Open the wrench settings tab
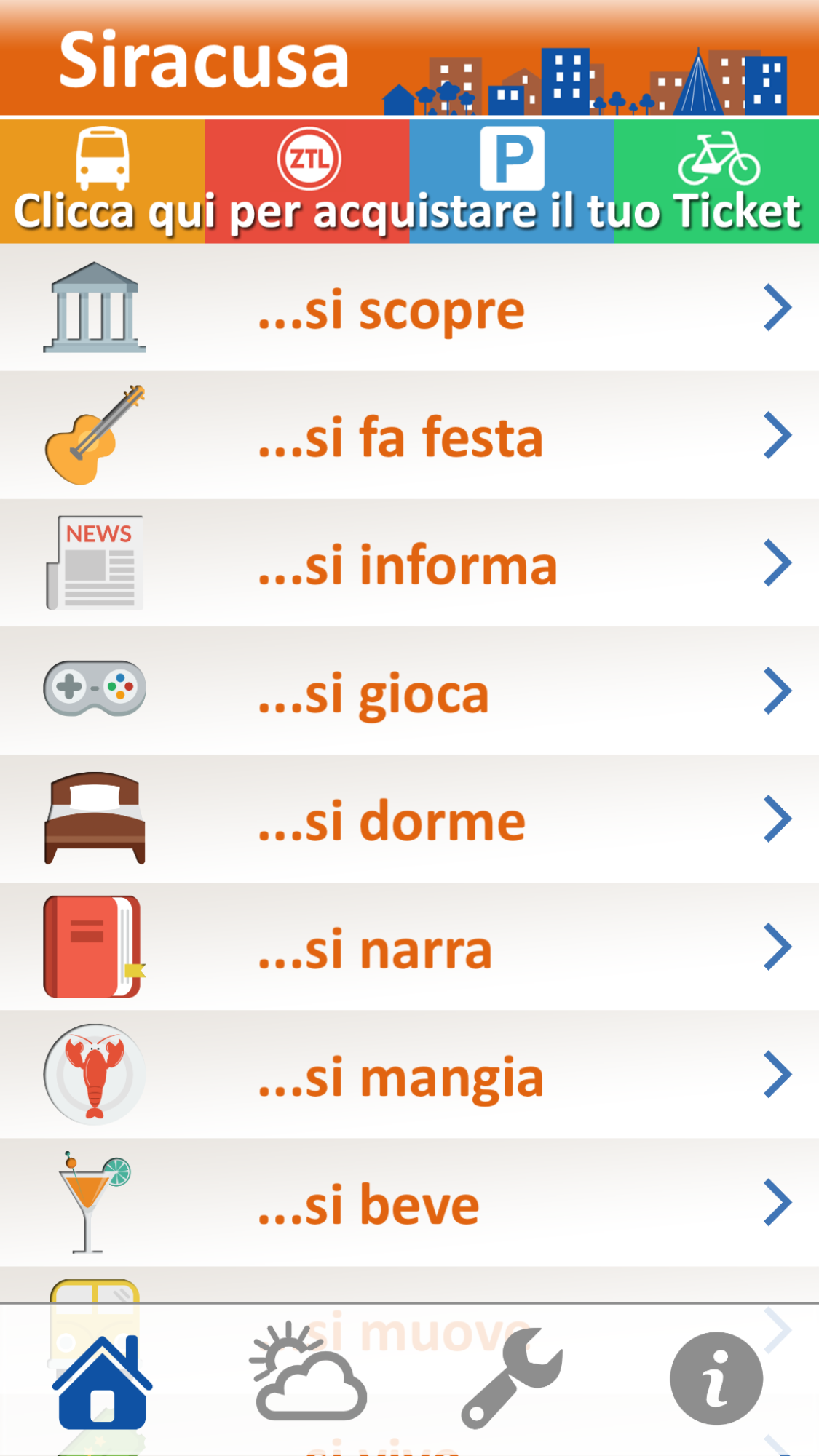The width and height of the screenshot is (819, 1456). click(x=512, y=1377)
